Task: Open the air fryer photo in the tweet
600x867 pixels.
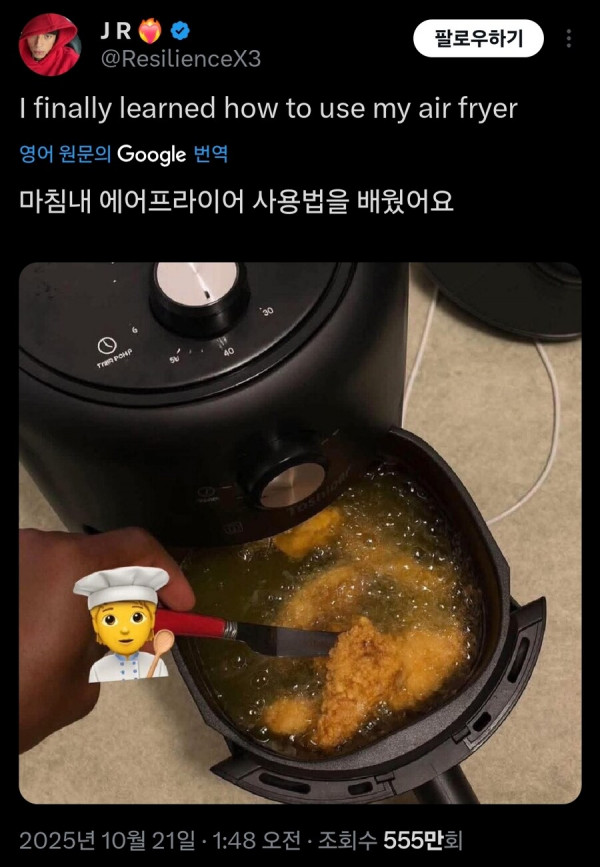Action: tap(300, 533)
